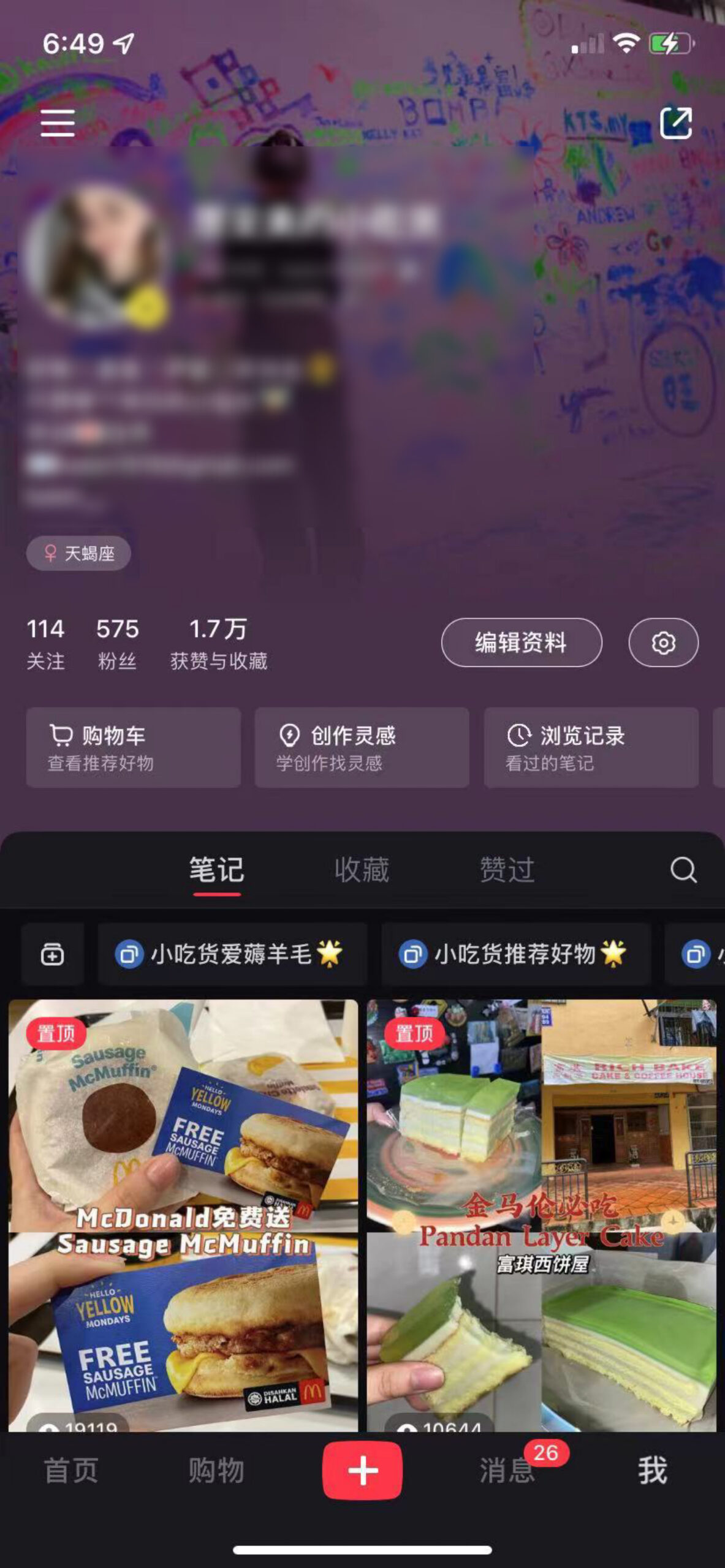Tap 编辑资料 to edit profile

pyautogui.click(x=521, y=643)
